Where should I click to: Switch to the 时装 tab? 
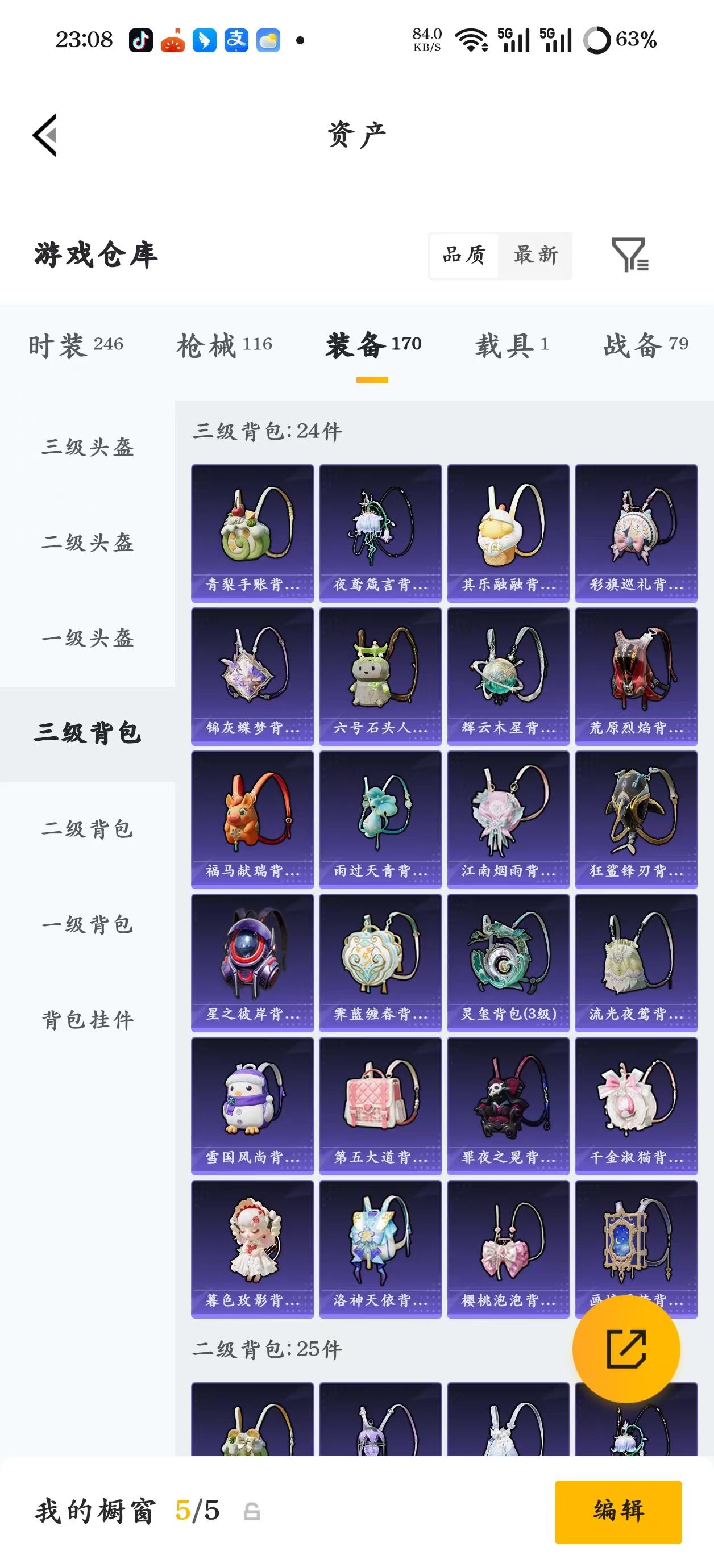(76, 345)
